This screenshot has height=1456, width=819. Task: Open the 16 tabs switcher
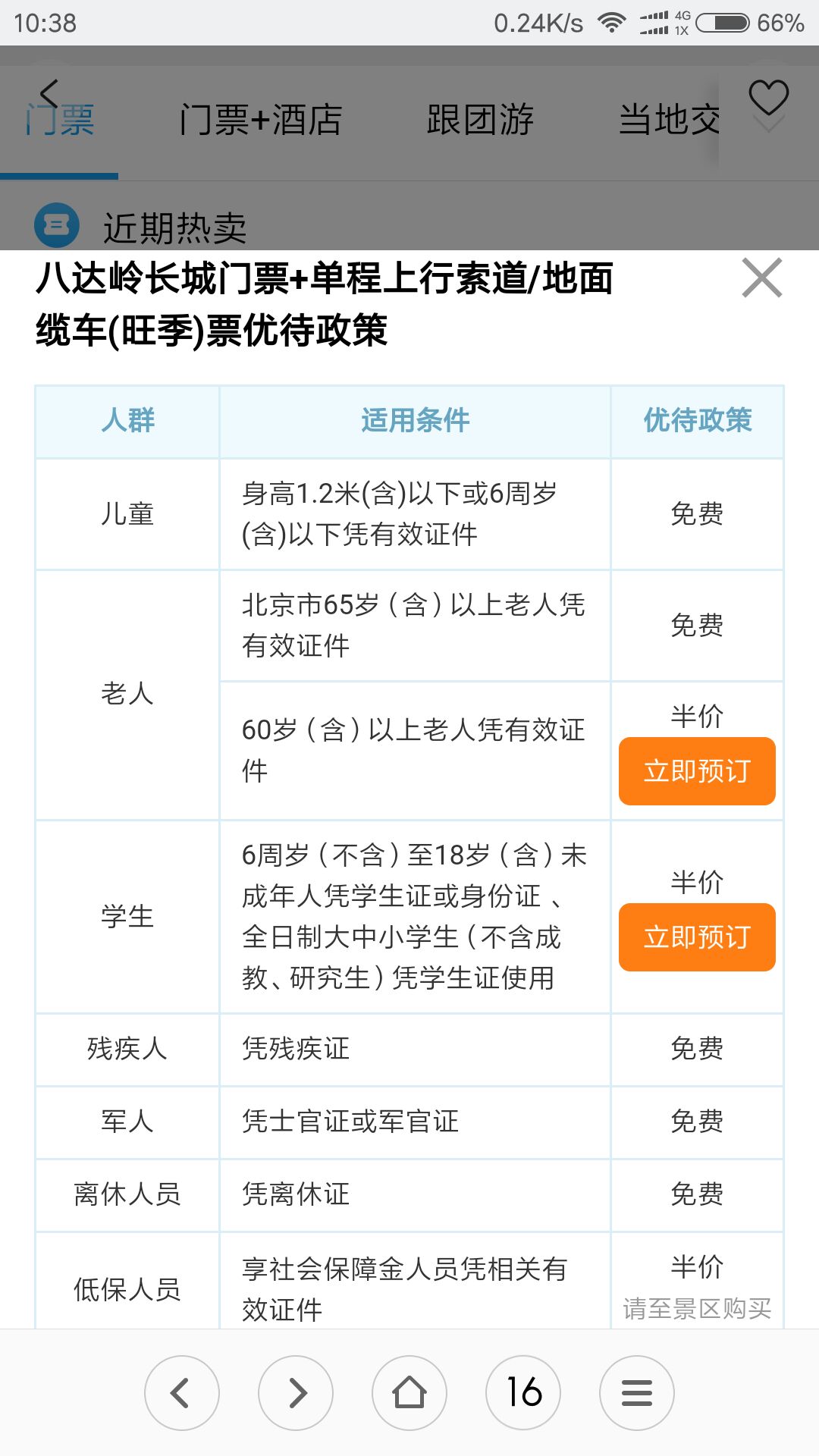click(x=523, y=1393)
